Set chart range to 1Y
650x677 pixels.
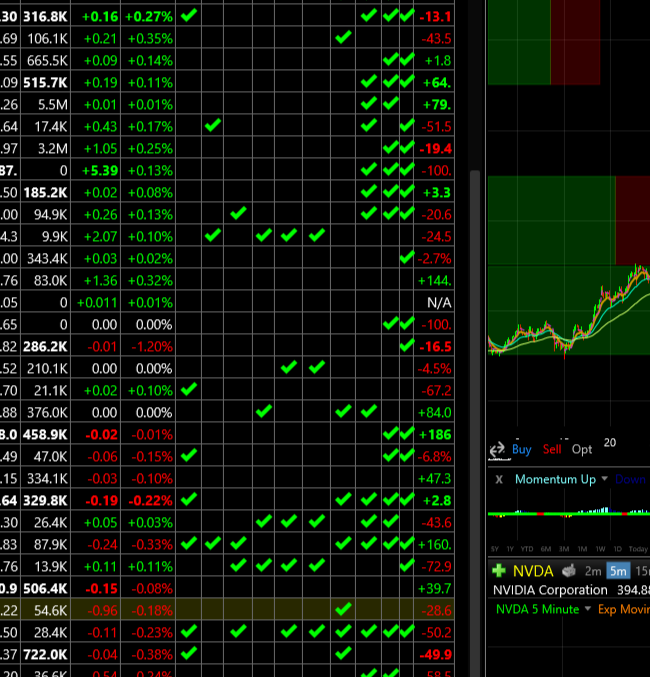click(x=511, y=549)
